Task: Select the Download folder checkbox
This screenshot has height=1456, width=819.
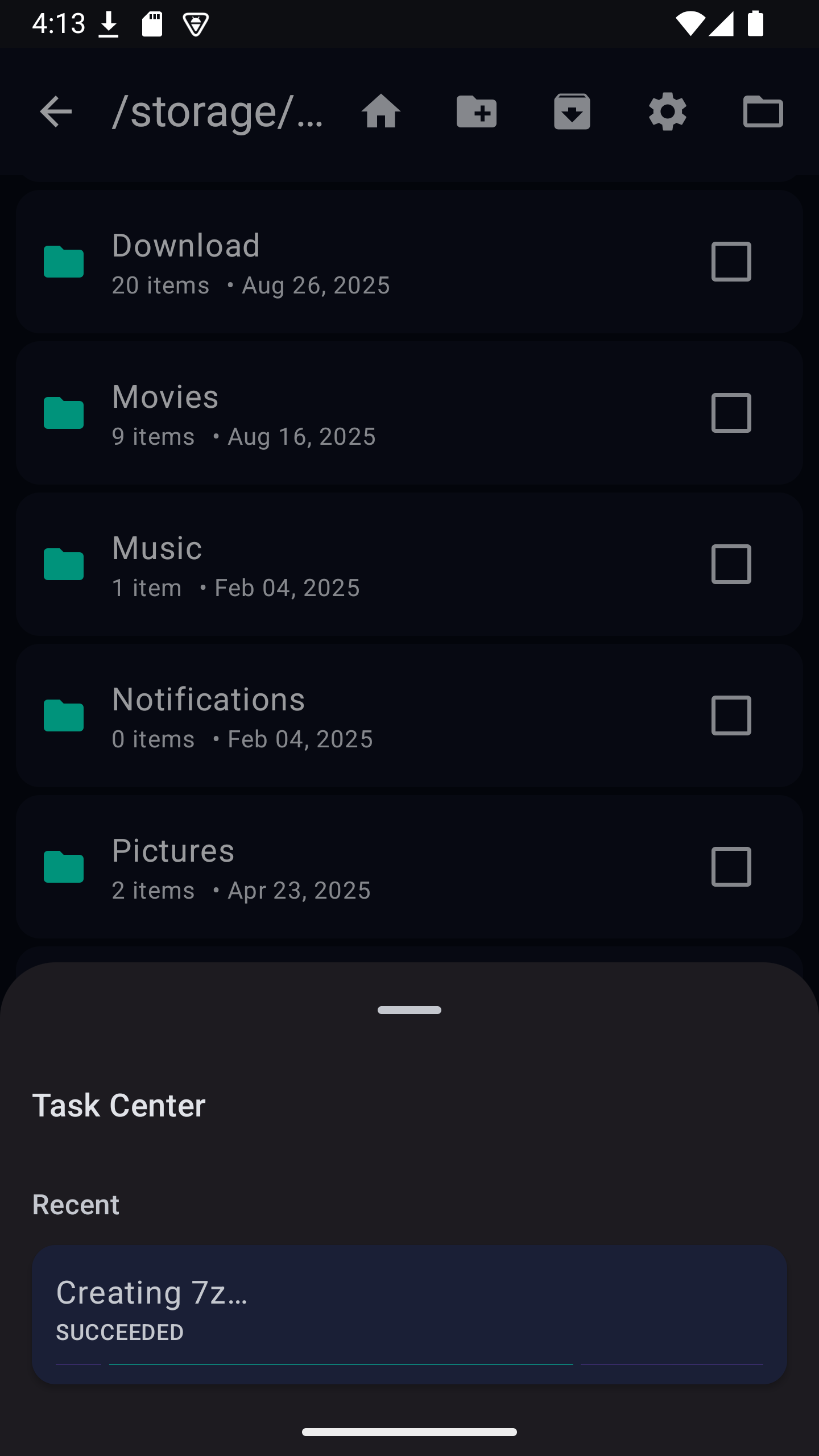Action: [x=731, y=262]
